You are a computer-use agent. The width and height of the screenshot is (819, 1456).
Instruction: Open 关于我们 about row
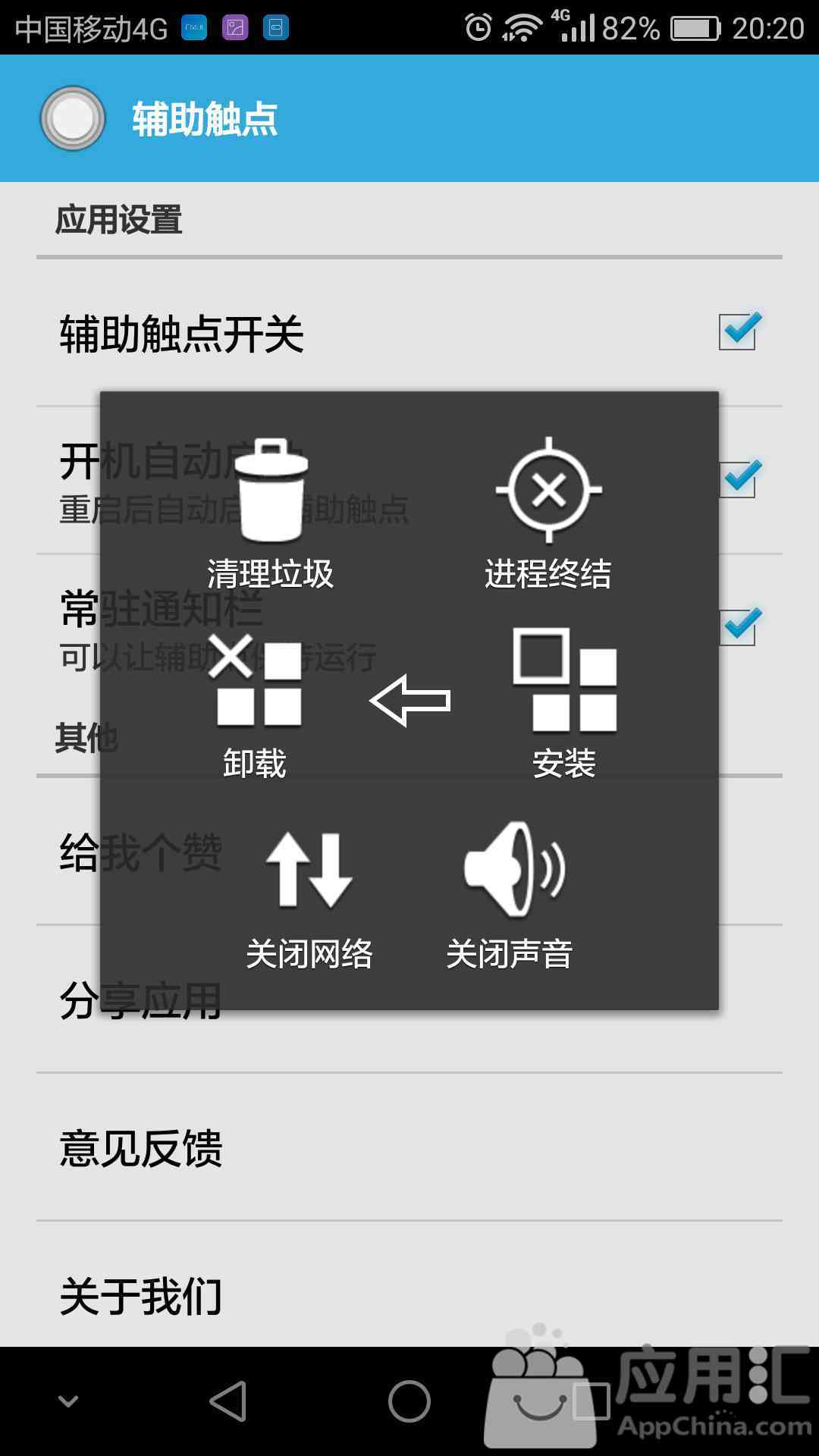click(x=409, y=1285)
